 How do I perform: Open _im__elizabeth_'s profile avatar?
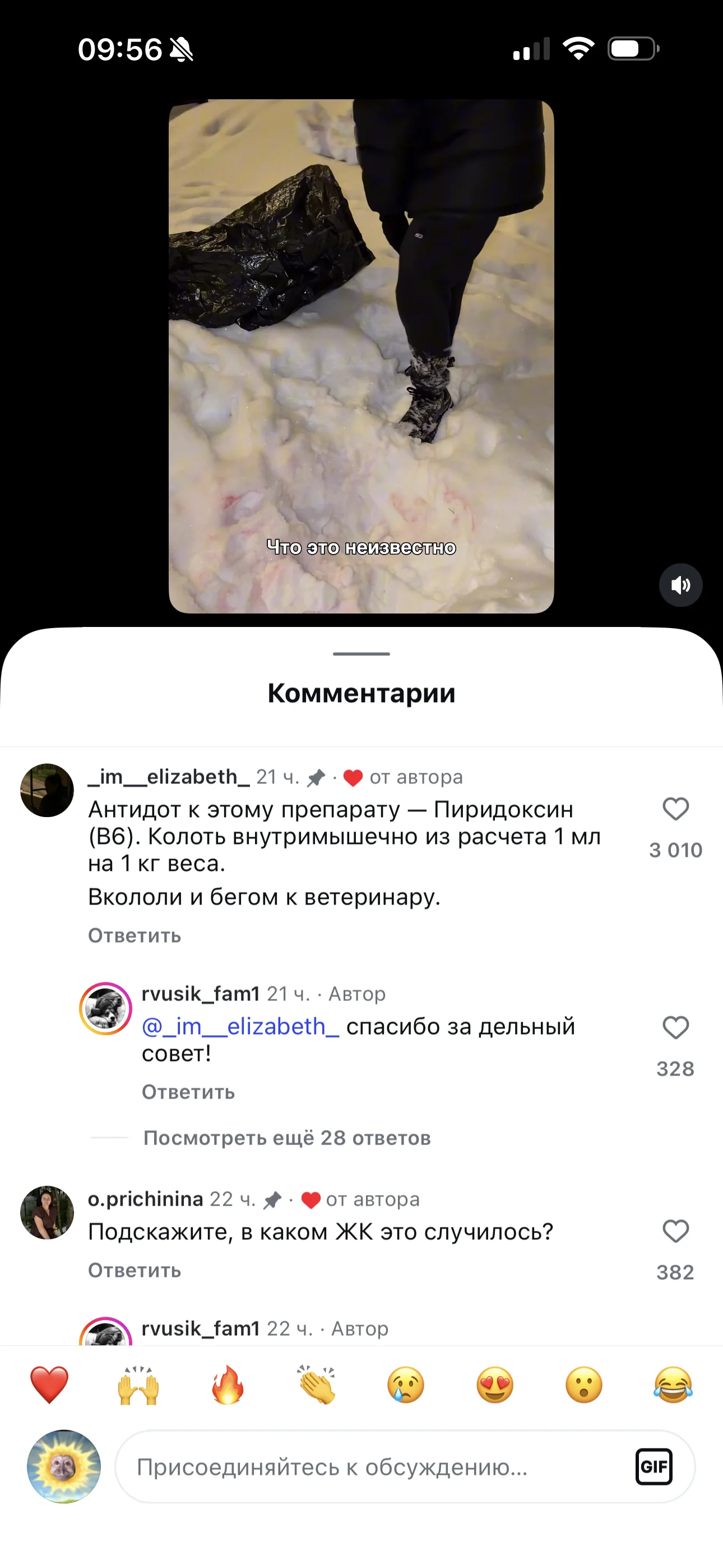[x=47, y=790]
